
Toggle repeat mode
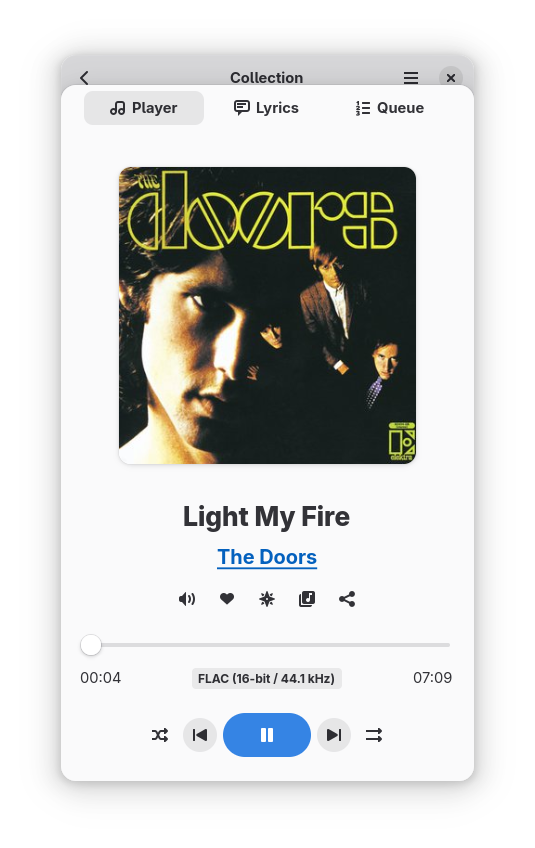[374, 735]
